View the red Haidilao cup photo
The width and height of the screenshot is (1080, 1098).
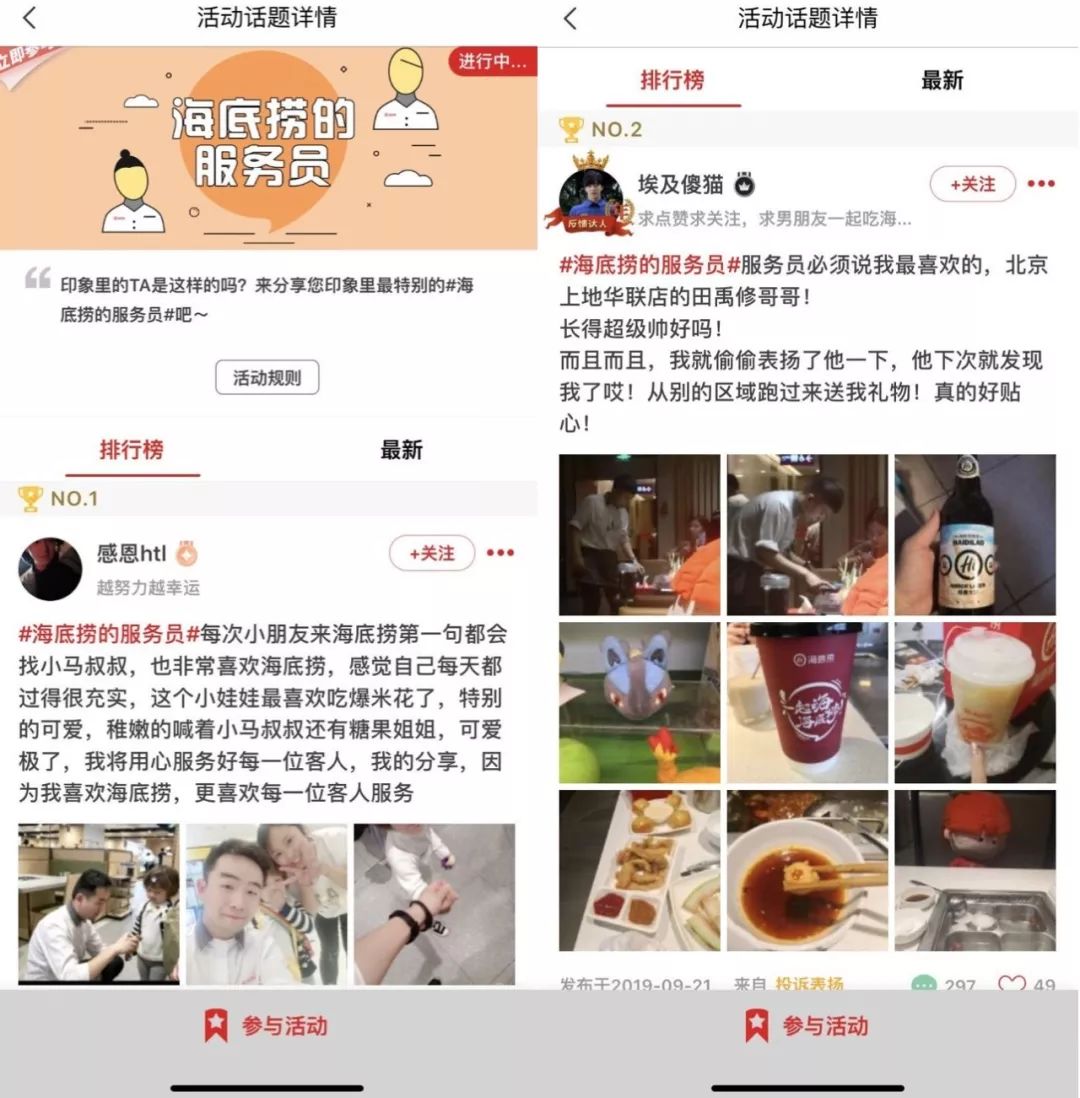click(x=807, y=702)
